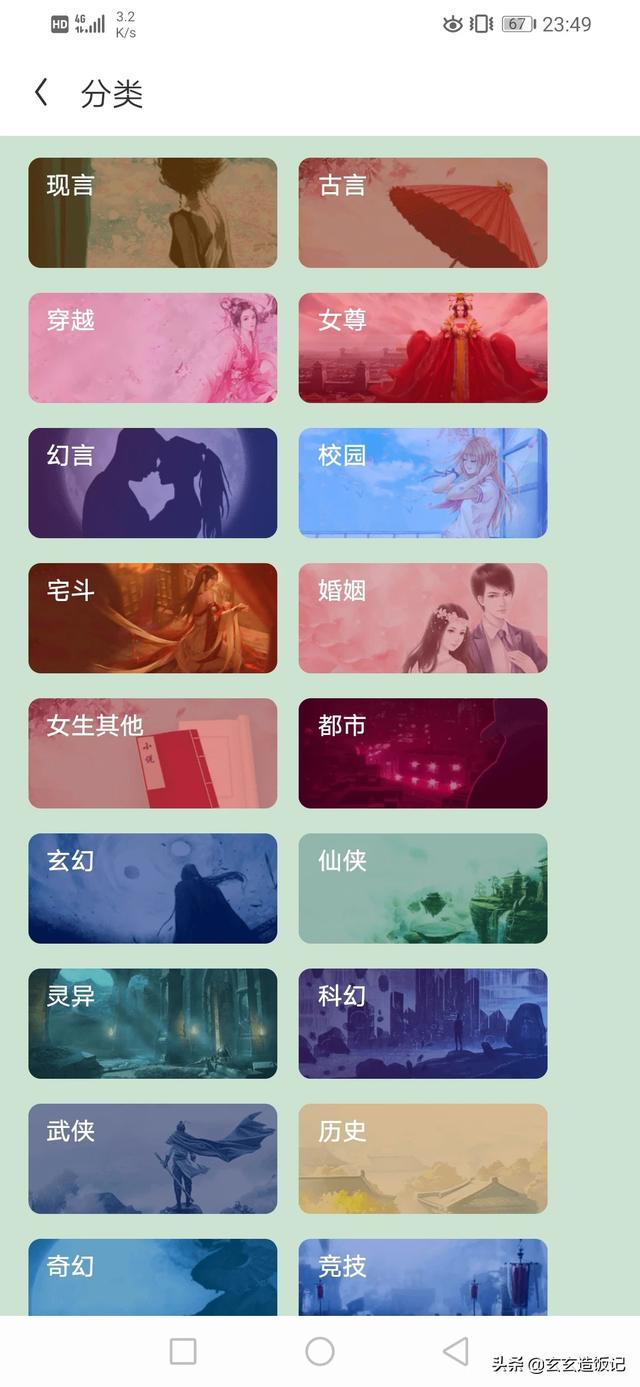The image size is (640, 1387).
Task: Select the 玄幻 category
Action: tap(152, 888)
